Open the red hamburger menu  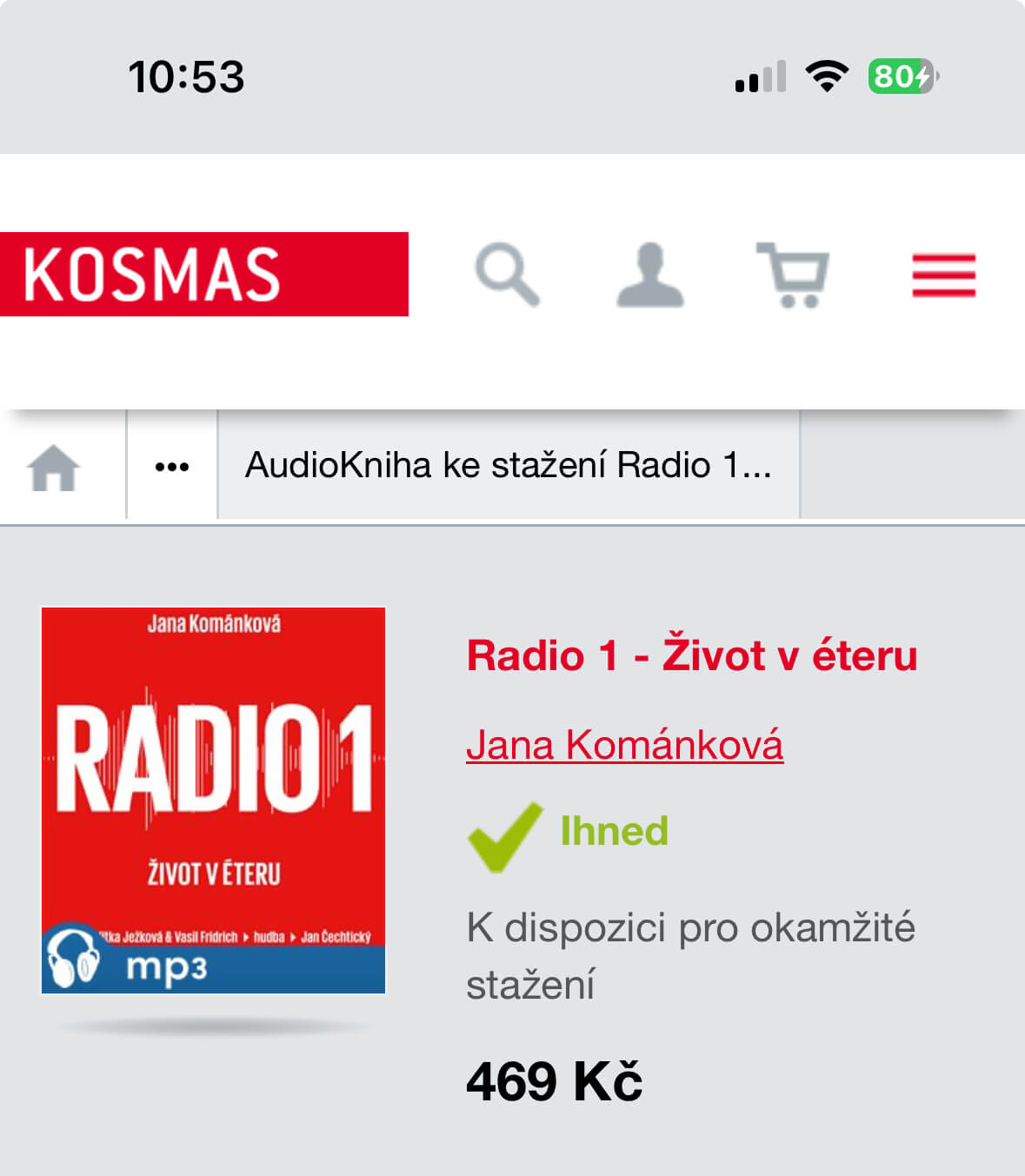943,275
